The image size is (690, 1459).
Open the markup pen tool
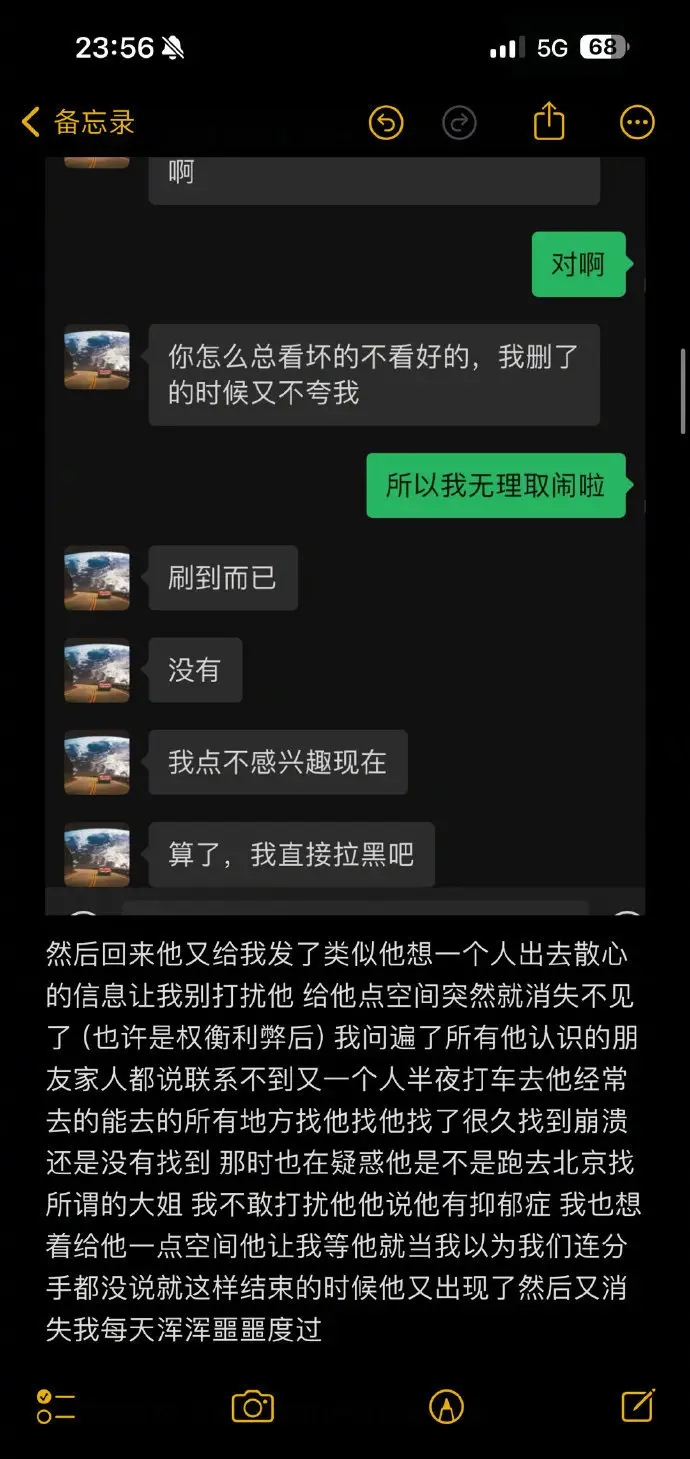pyautogui.click(x=446, y=1406)
